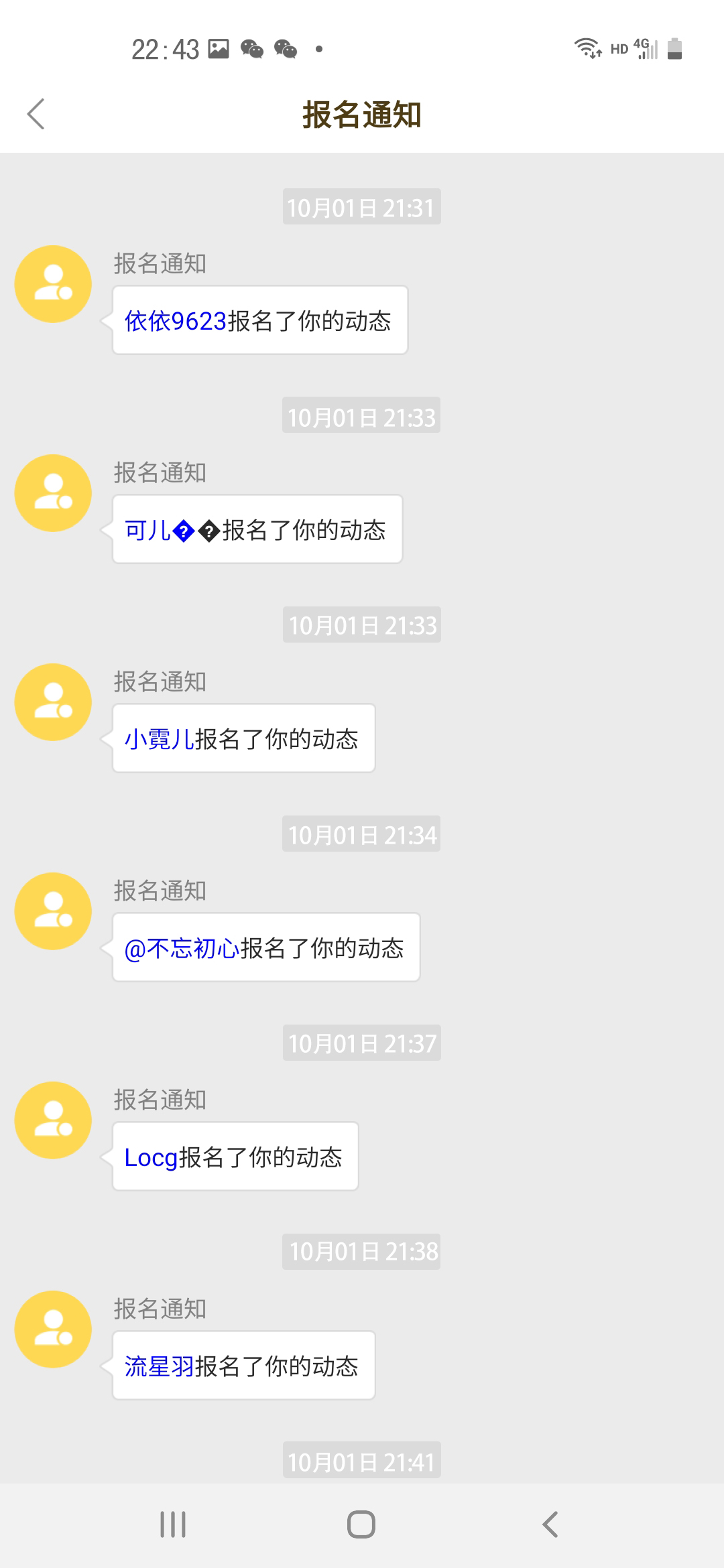724x1568 pixels.
Task: Open 流星羽's profile link
Action: [x=160, y=1366]
